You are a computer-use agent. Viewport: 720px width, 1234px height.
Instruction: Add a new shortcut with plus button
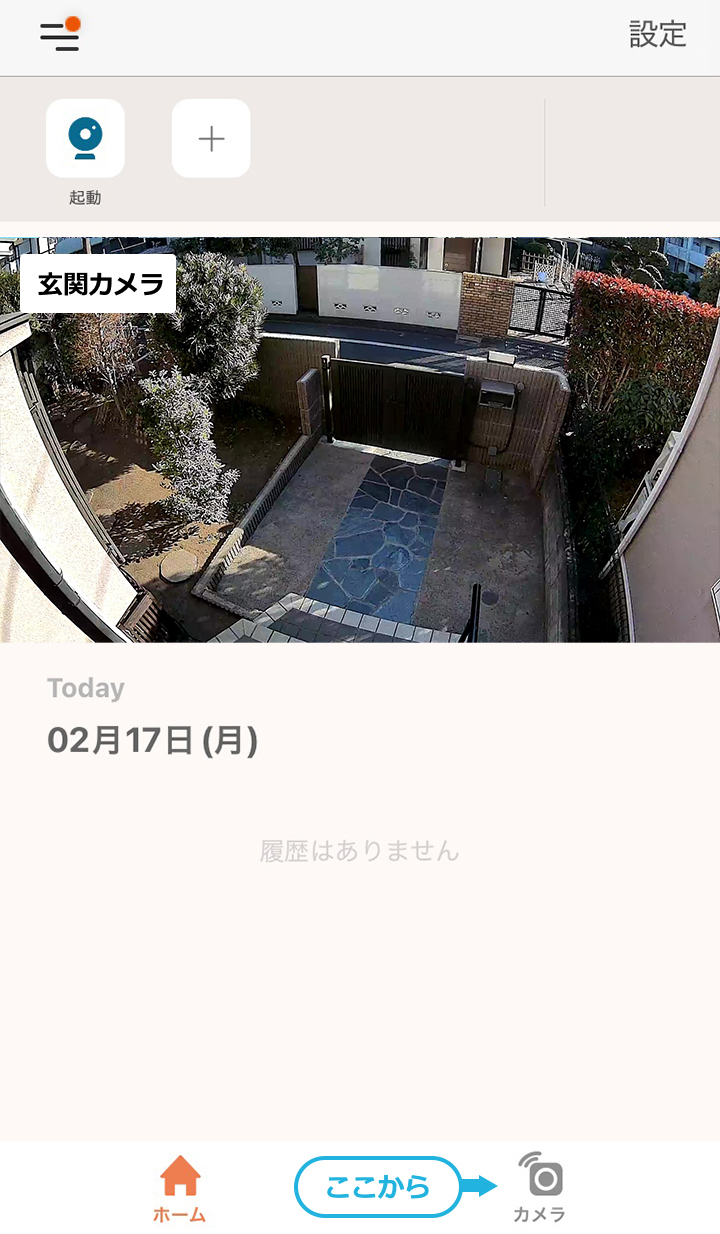point(211,139)
